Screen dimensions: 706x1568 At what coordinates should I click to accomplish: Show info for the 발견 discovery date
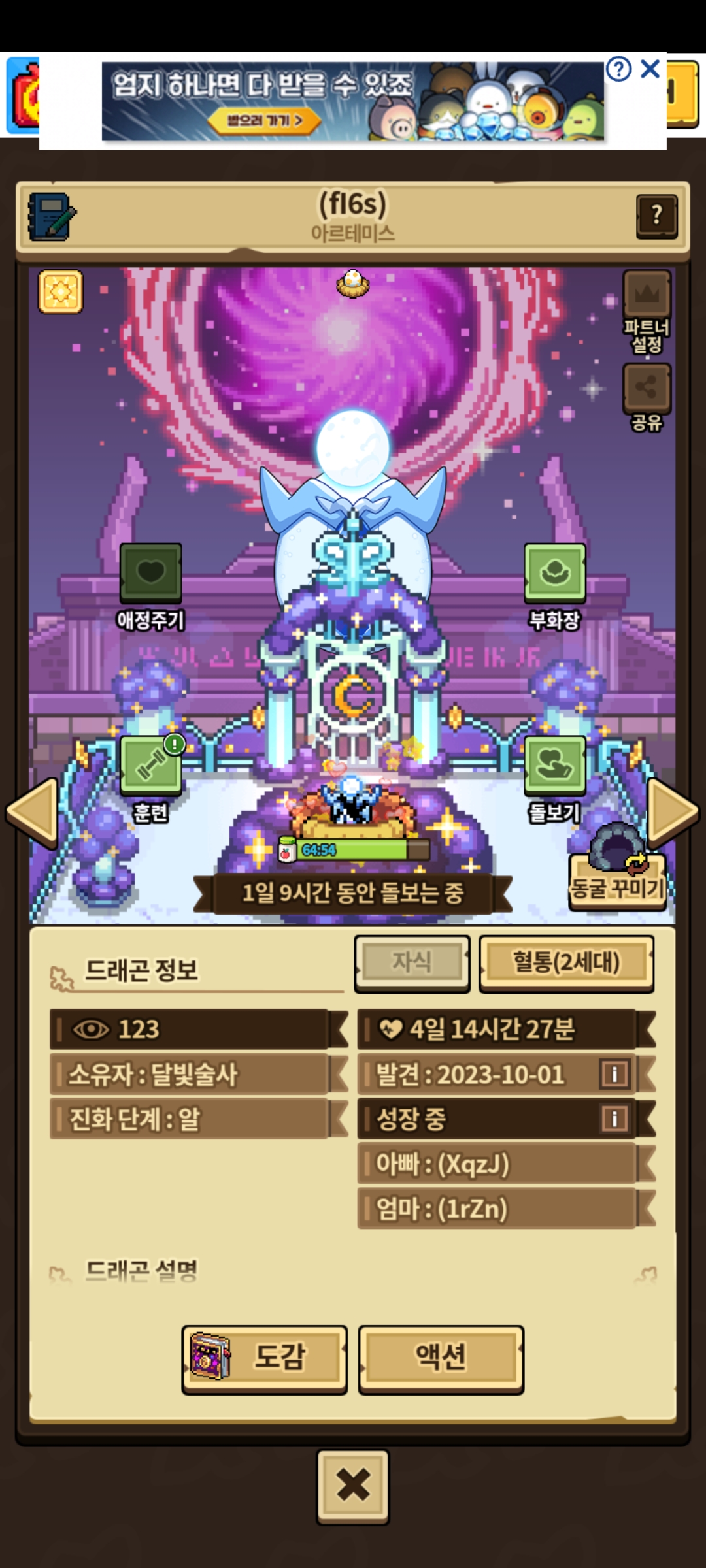[614, 1074]
